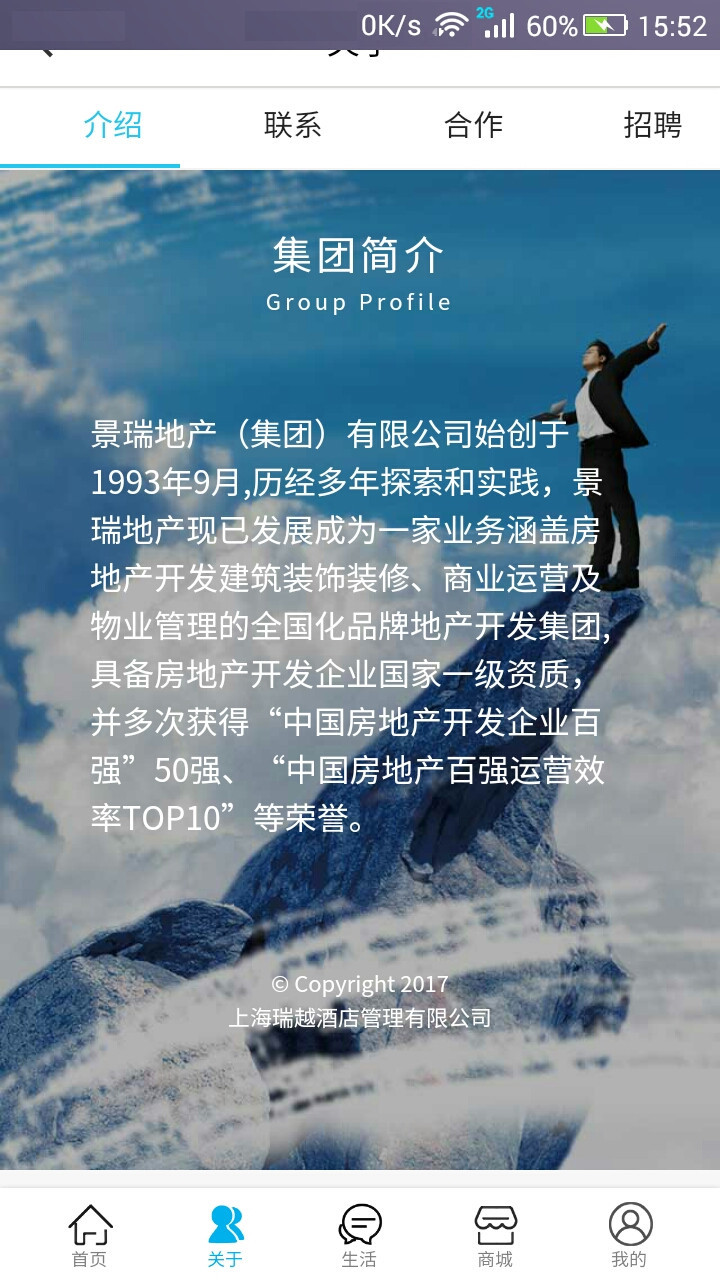This screenshot has width=720, height=1280.
Task: Select the 招聘 tab
Action: click(652, 126)
